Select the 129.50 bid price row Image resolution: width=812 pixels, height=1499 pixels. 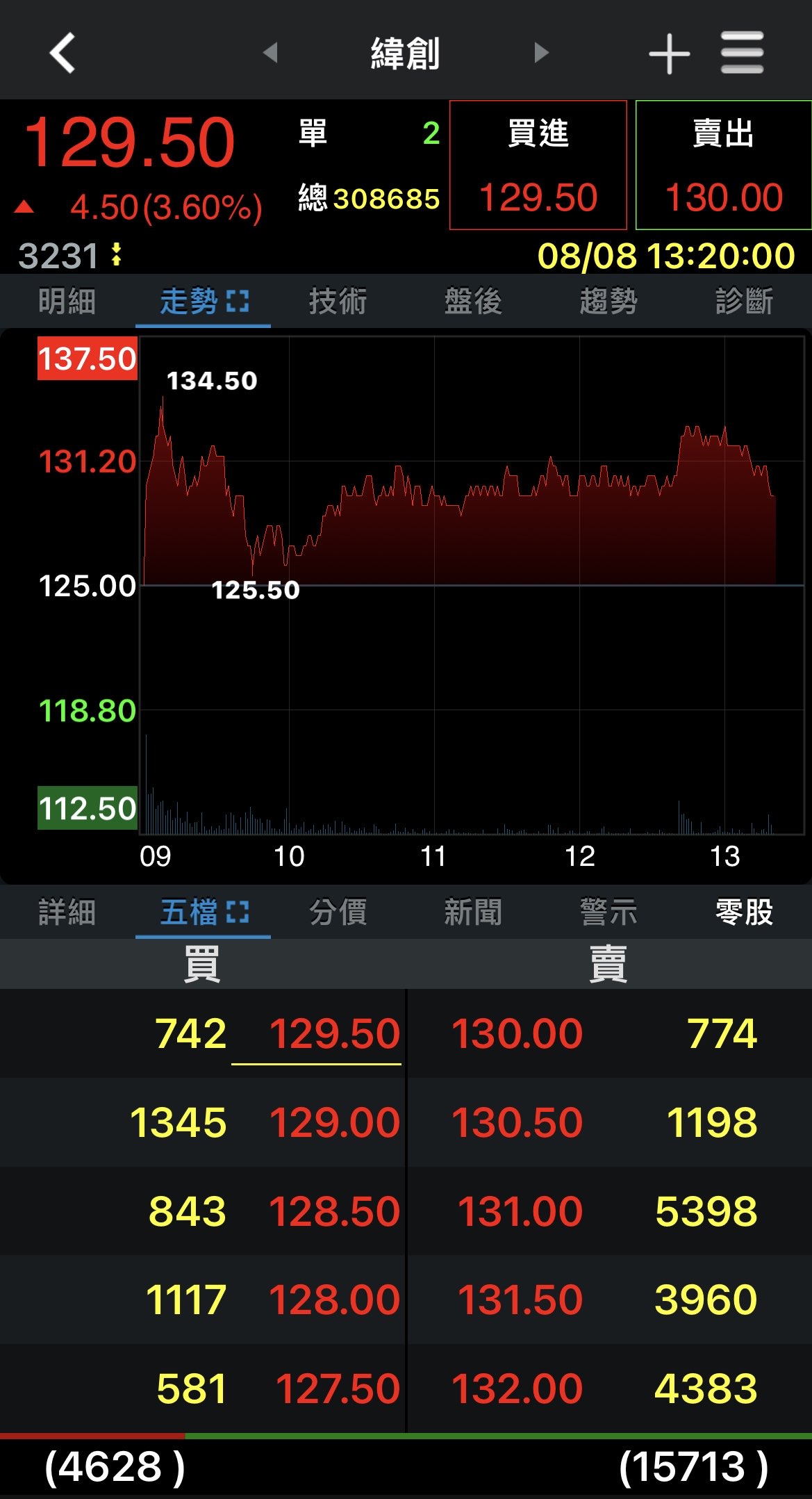click(x=203, y=1033)
